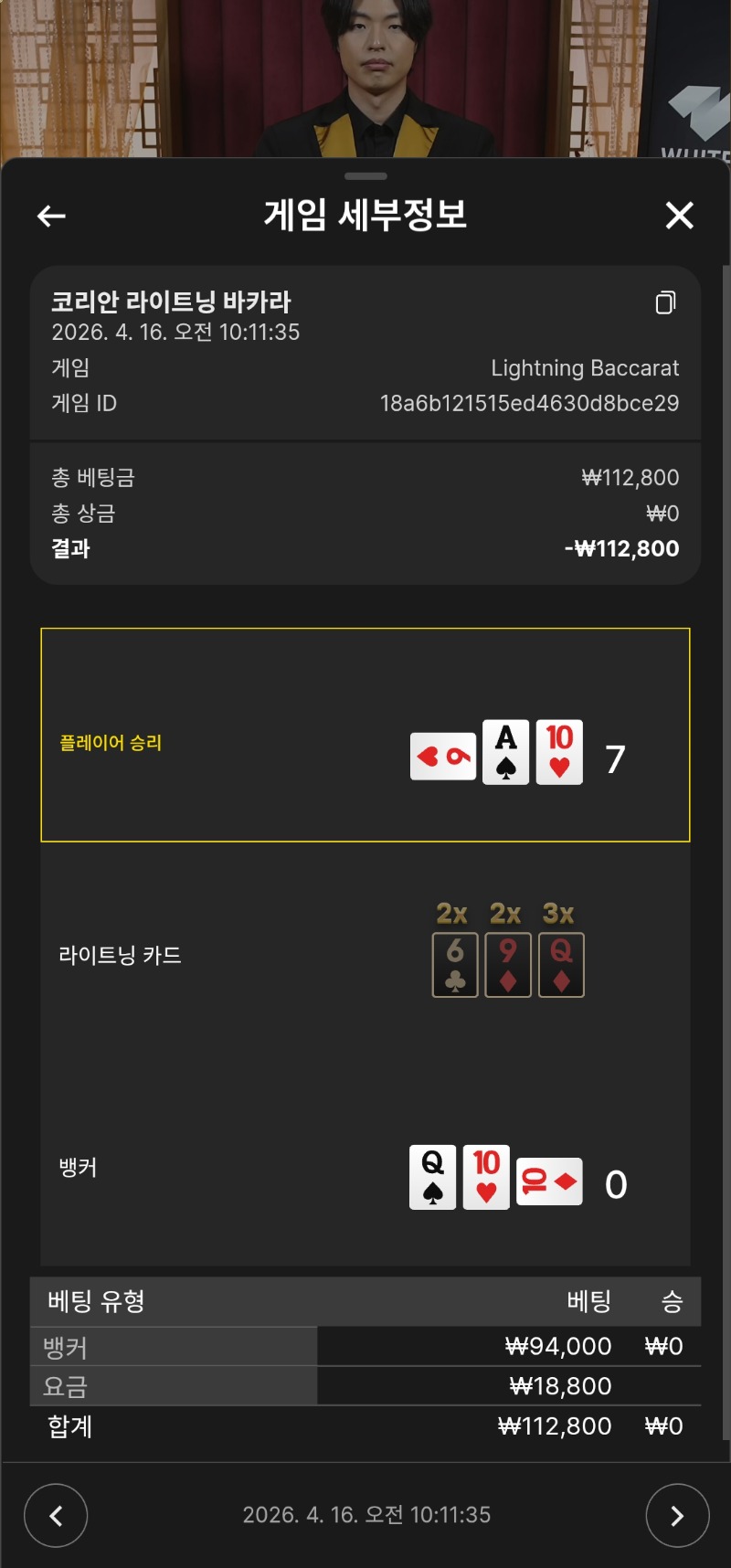Go to the previous game record
This screenshot has height=1568, width=731.
(56, 1515)
